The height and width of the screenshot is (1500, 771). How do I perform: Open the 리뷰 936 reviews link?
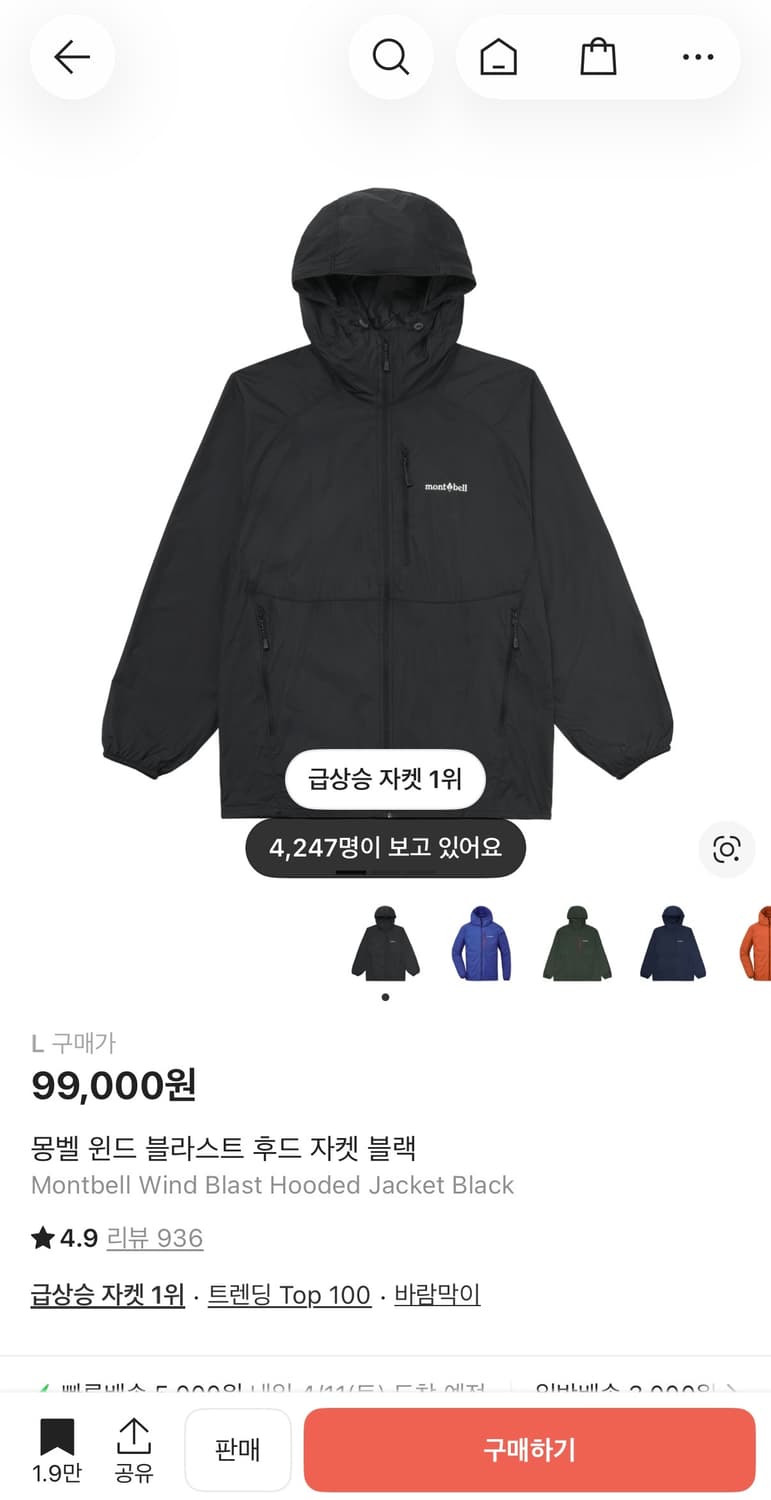[155, 1238]
